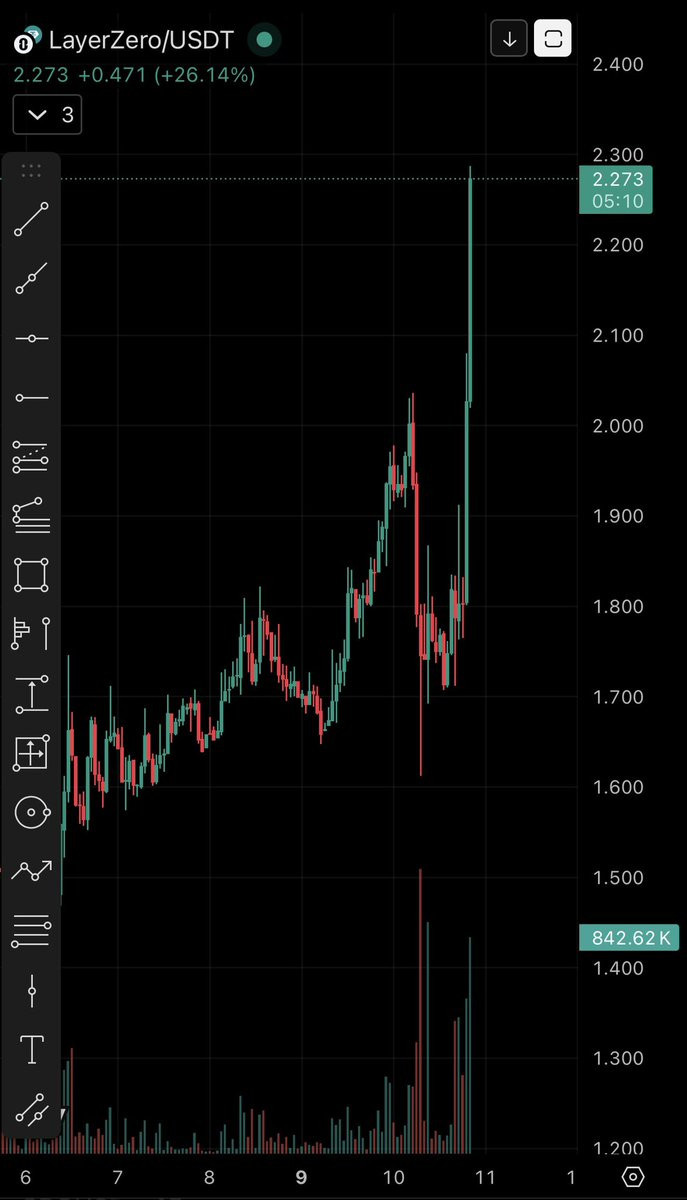Pick the ray line tool
The height and width of the screenshot is (1200, 687).
(31, 279)
